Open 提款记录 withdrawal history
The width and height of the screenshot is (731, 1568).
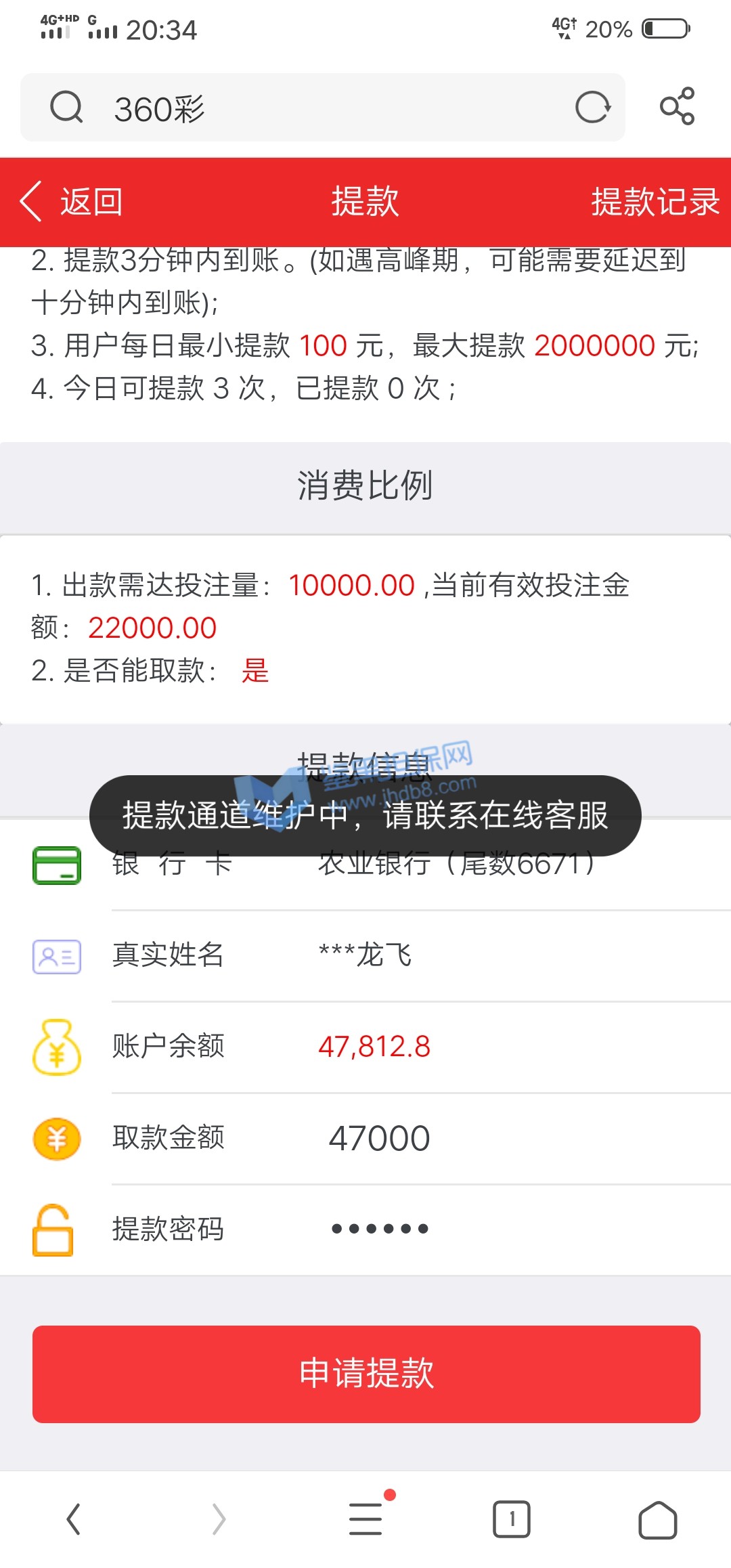point(655,202)
